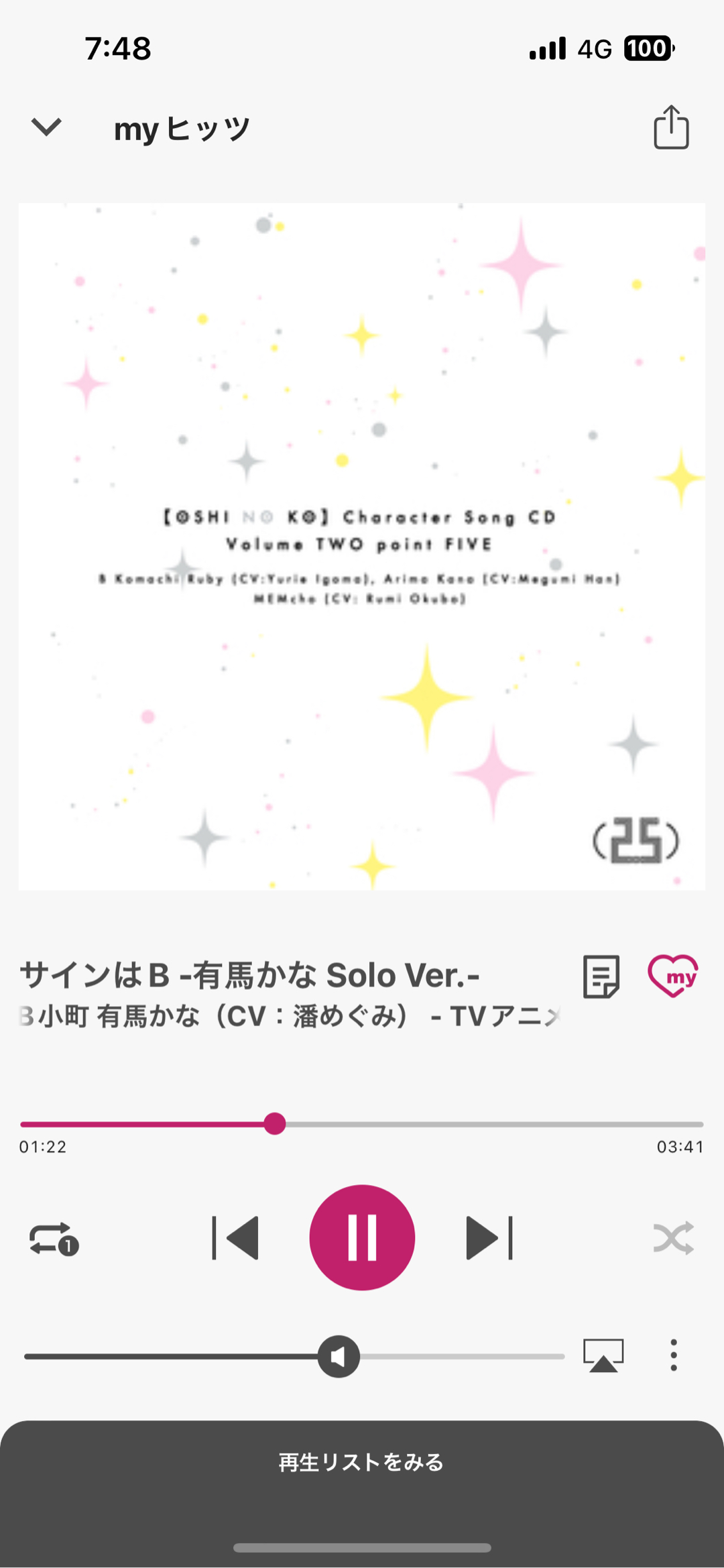Toggle the my hits heart
The height and width of the screenshot is (1568, 724).
[x=672, y=976]
